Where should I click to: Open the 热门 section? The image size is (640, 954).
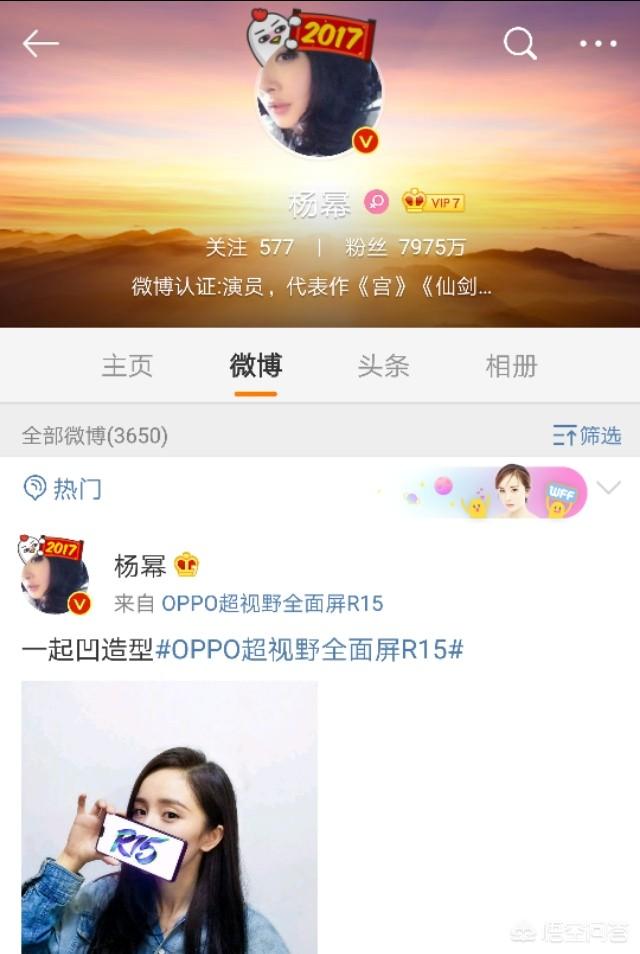click(x=64, y=488)
